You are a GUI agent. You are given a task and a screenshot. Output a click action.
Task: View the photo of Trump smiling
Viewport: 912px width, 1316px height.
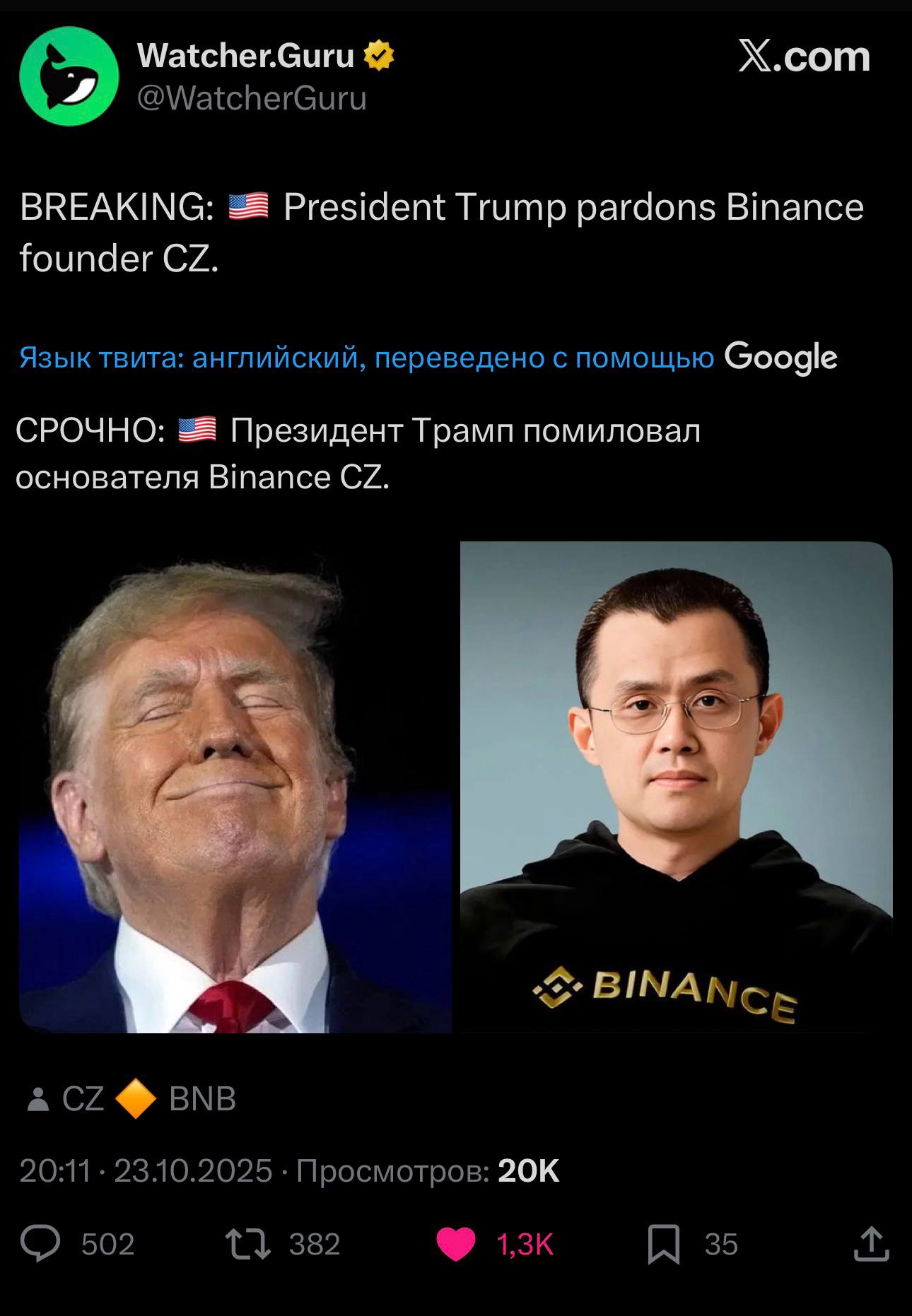[235, 787]
